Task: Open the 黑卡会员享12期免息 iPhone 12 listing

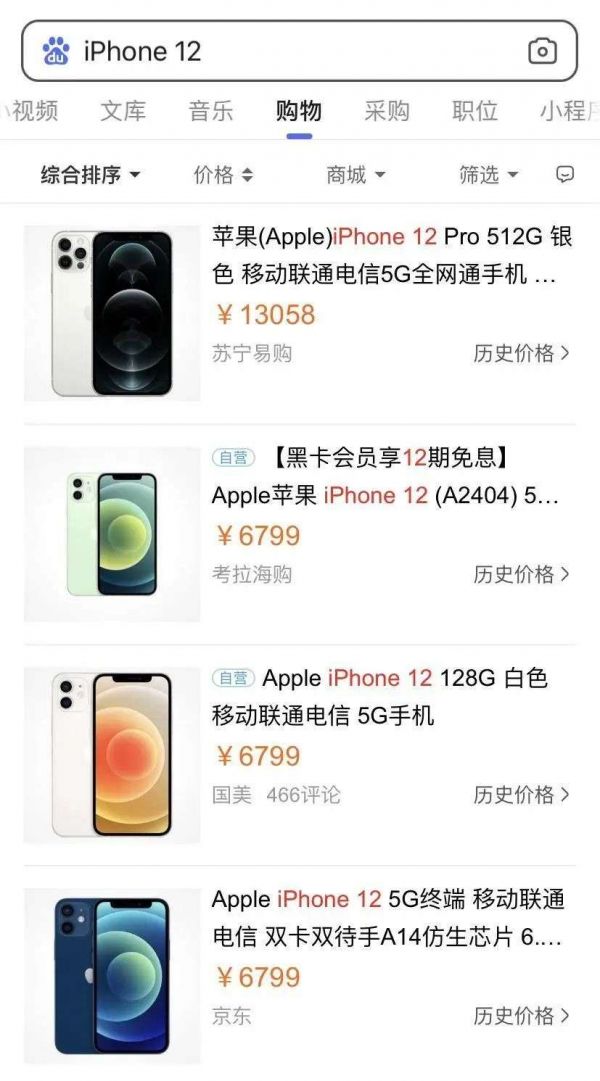Action: coord(390,477)
